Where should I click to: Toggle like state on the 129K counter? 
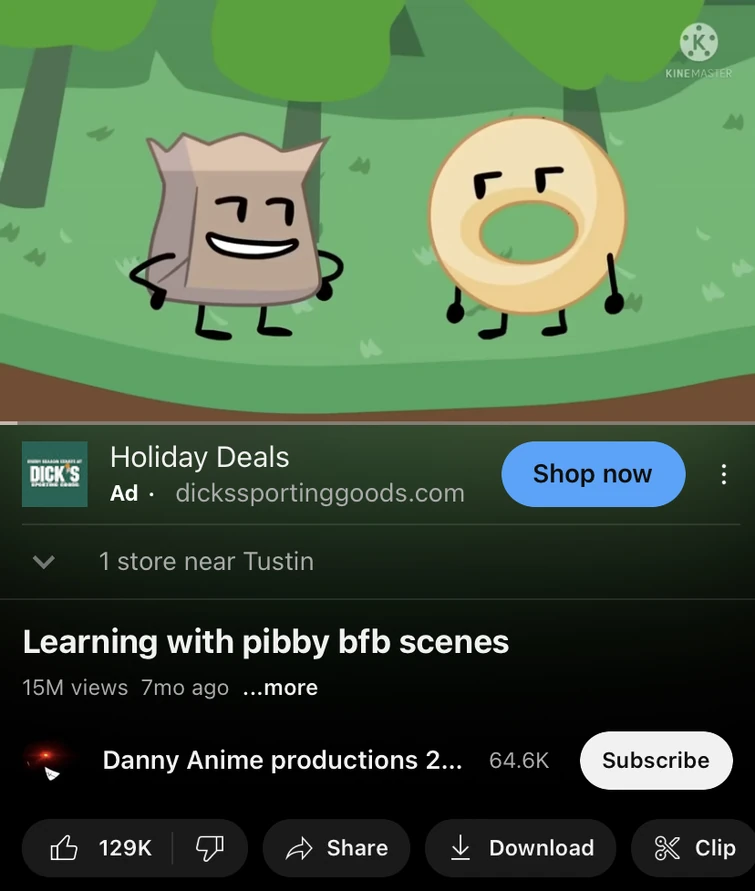point(125,848)
